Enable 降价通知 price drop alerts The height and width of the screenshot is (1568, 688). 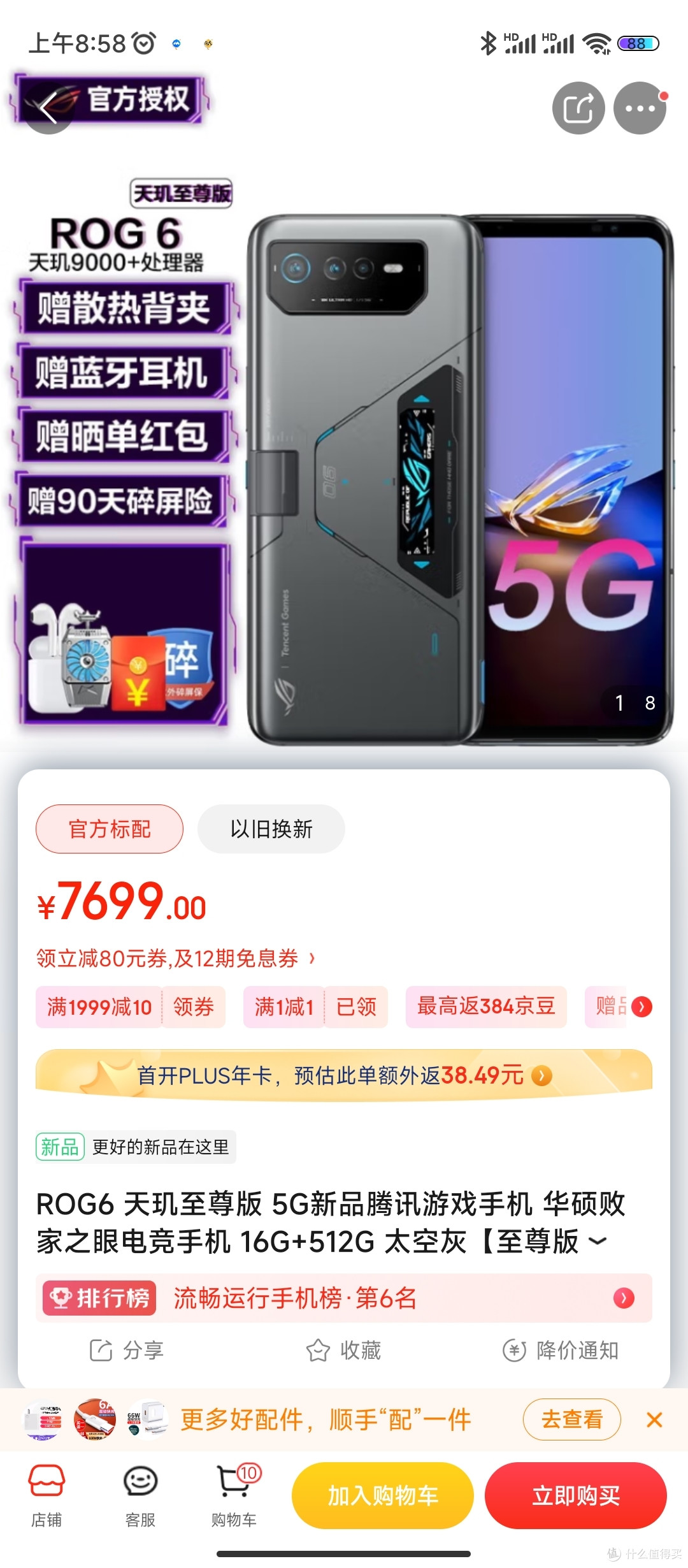coord(562,1349)
